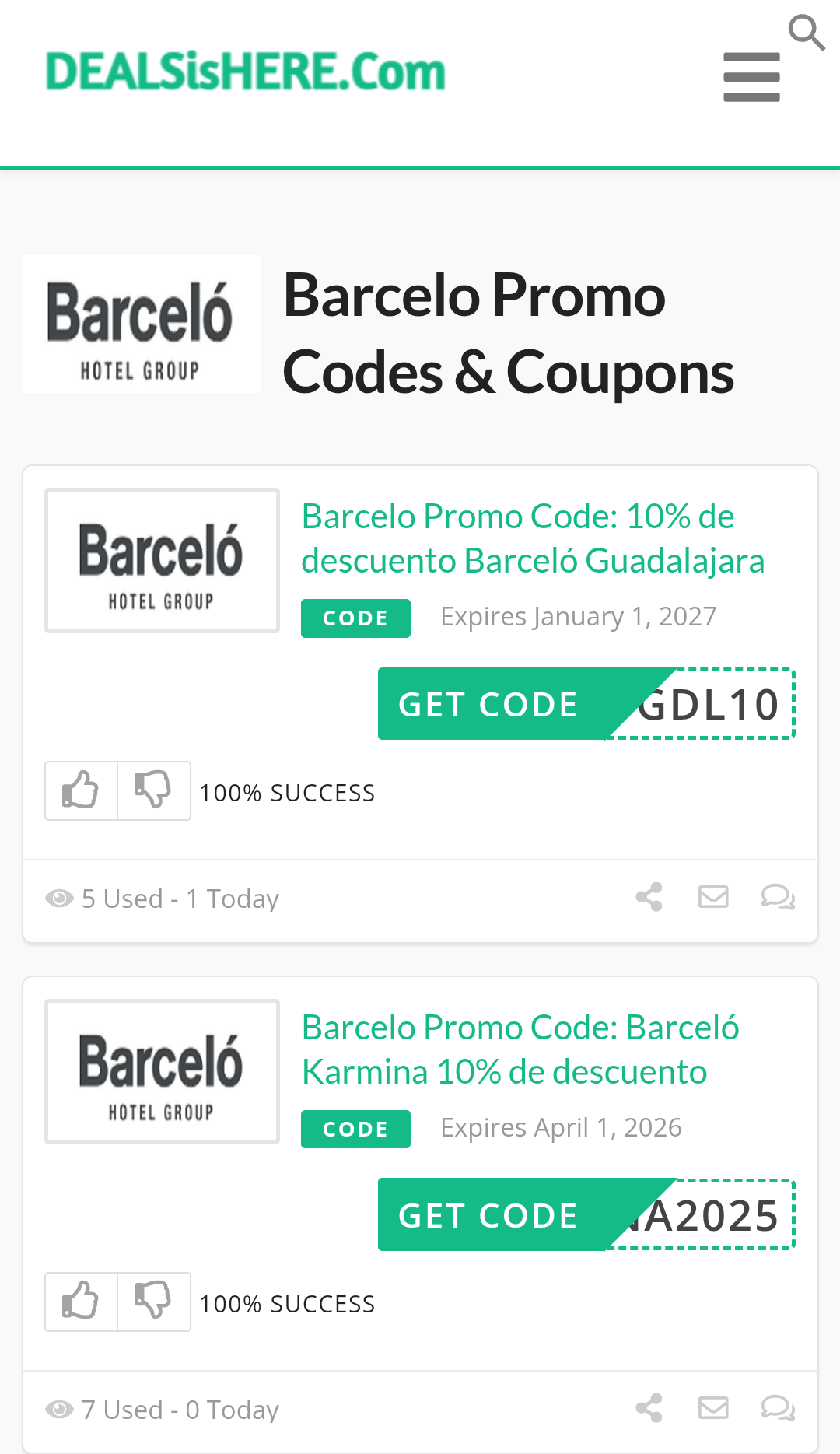Email the Karmina coupon

click(x=713, y=1408)
